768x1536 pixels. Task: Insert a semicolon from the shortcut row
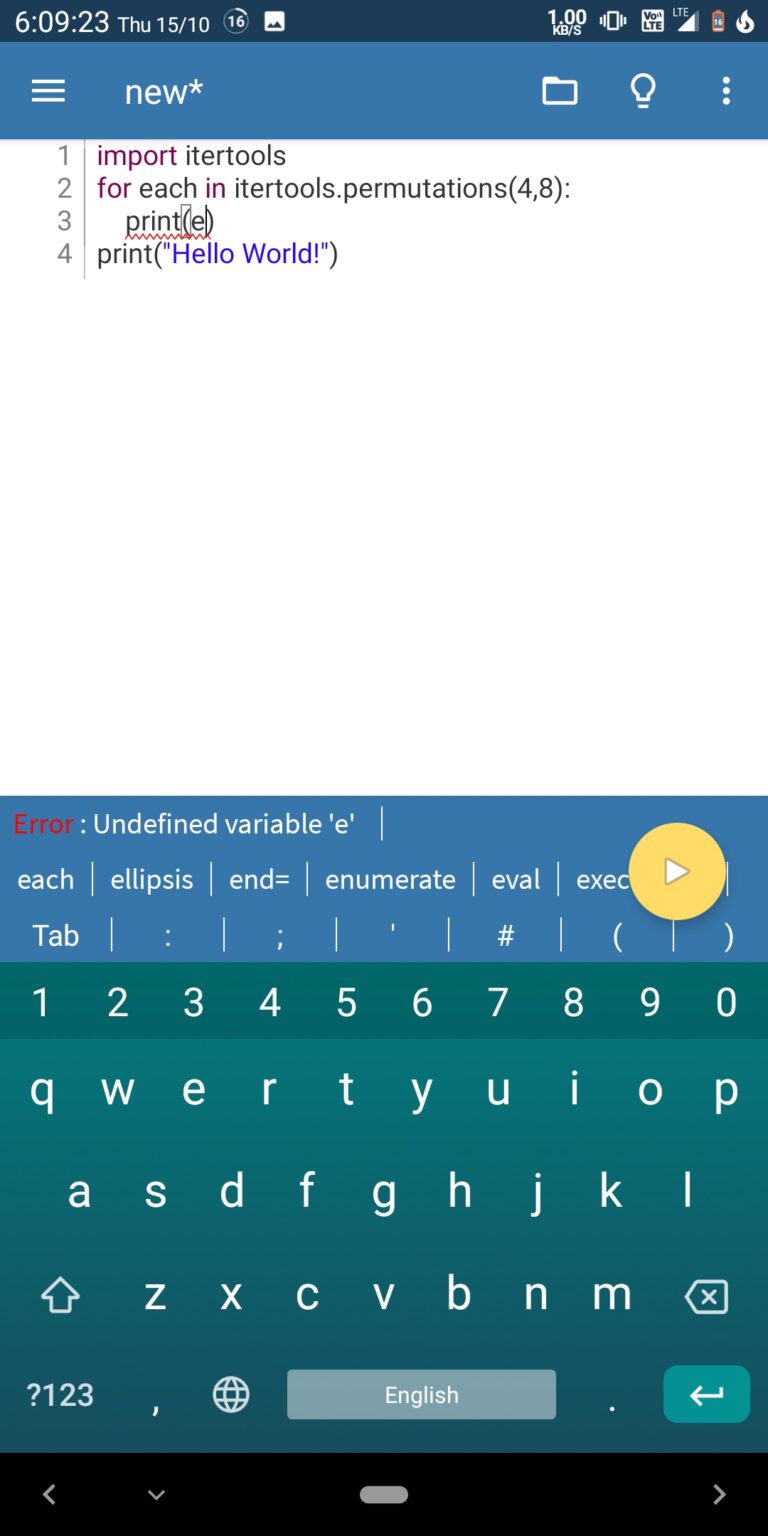pos(280,936)
